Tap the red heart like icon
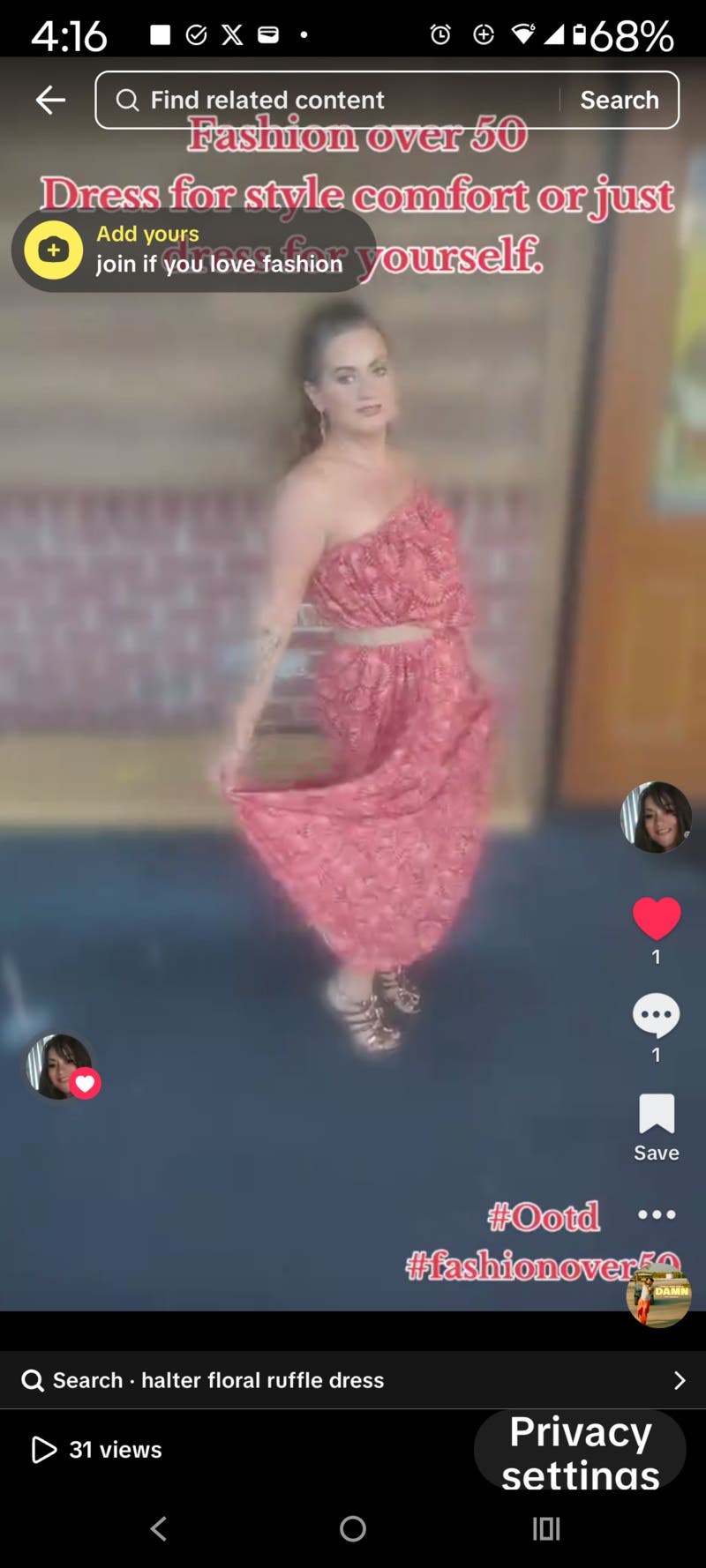706x1568 pixels. click(657, 919)
